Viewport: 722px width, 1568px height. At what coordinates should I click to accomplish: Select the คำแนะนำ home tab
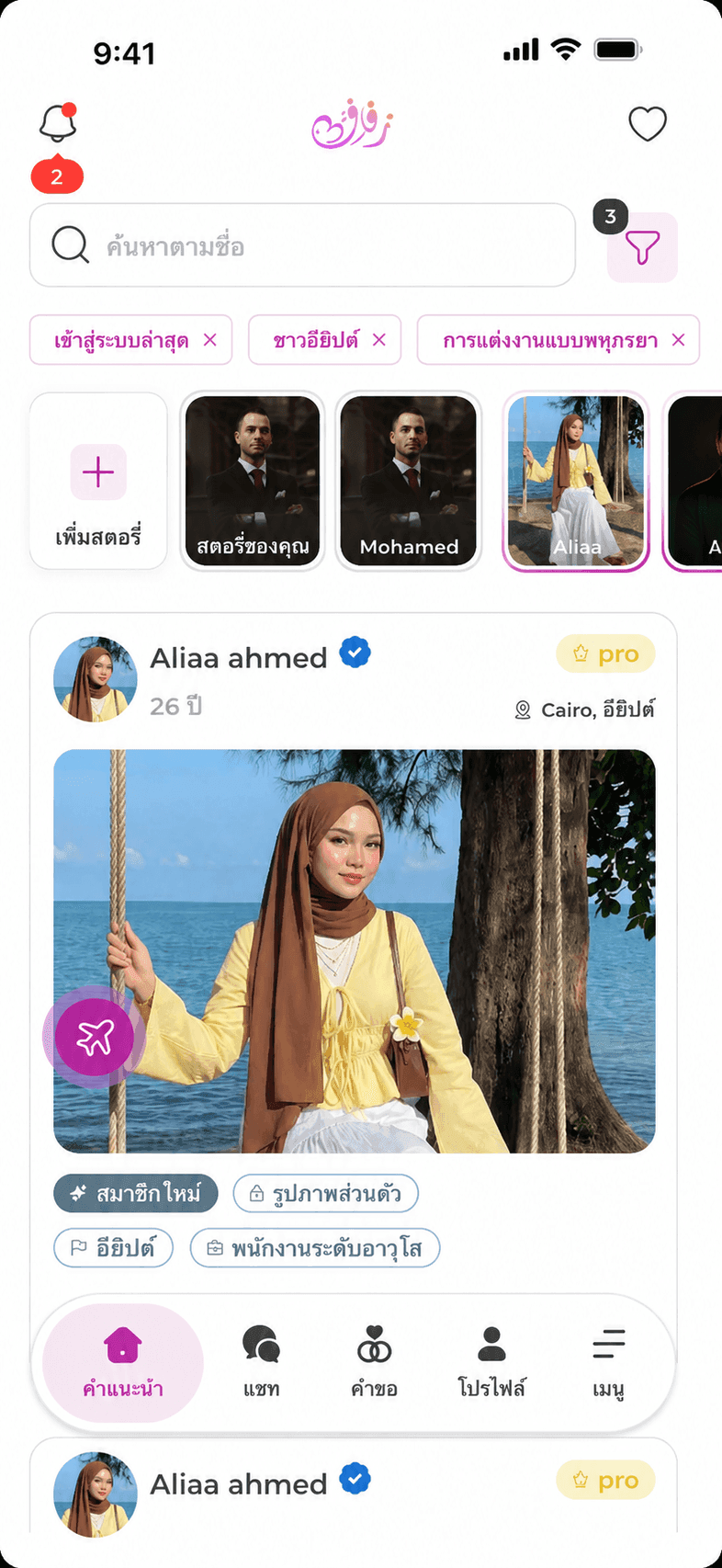point(123,1362)
